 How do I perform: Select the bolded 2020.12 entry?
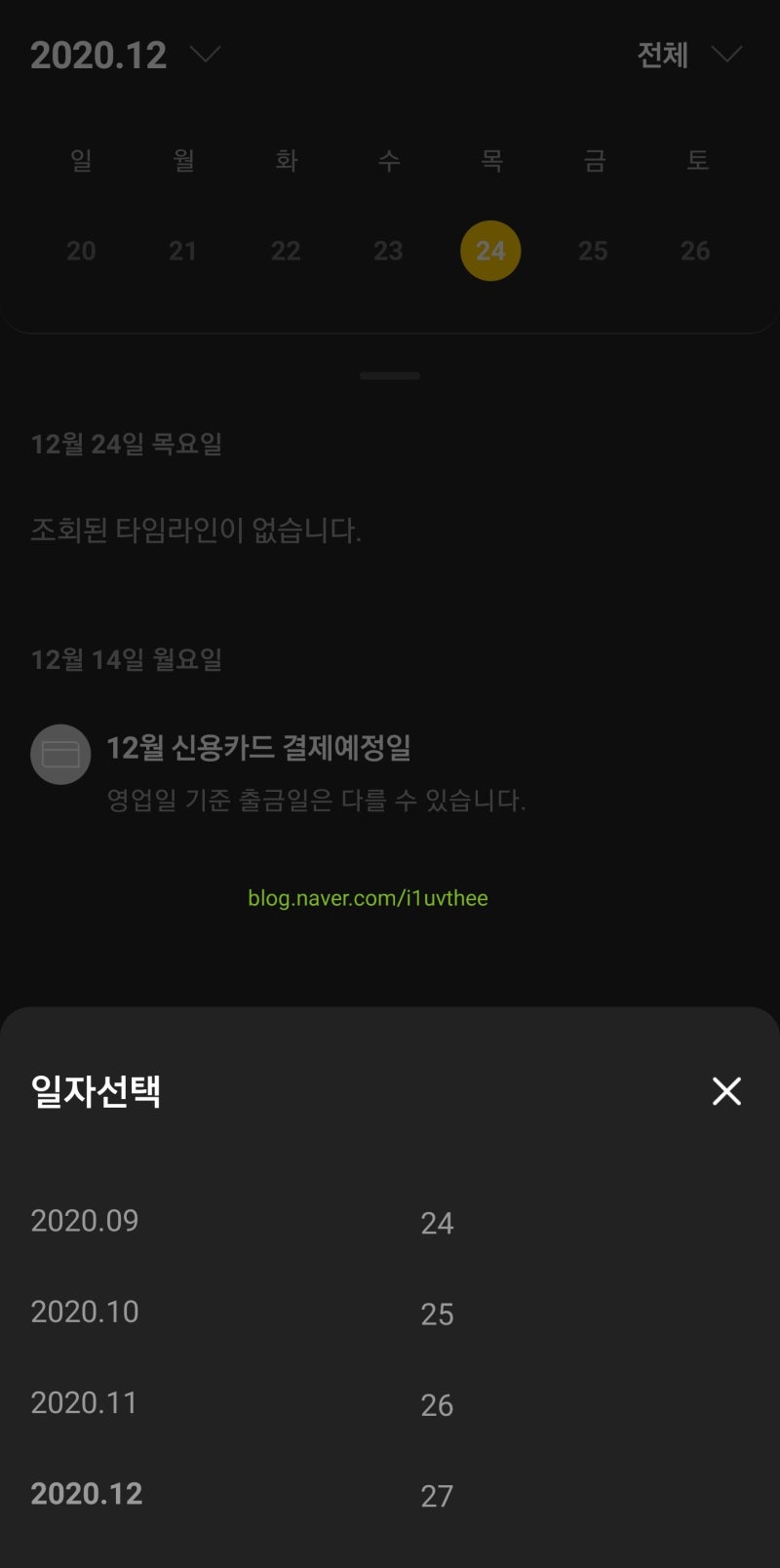pos(87,1493)
